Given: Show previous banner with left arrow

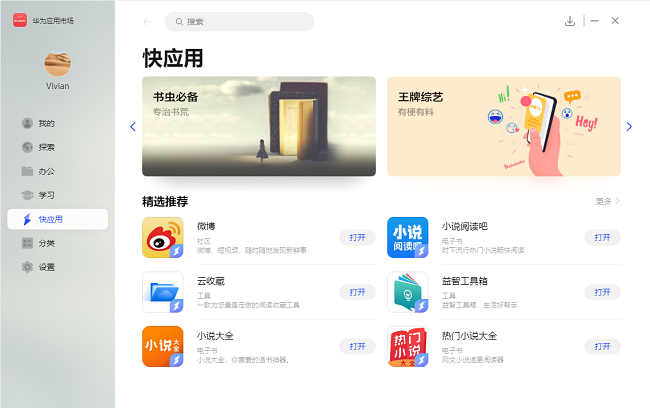Looking at the screenshot, I should (x=133, y=126).
